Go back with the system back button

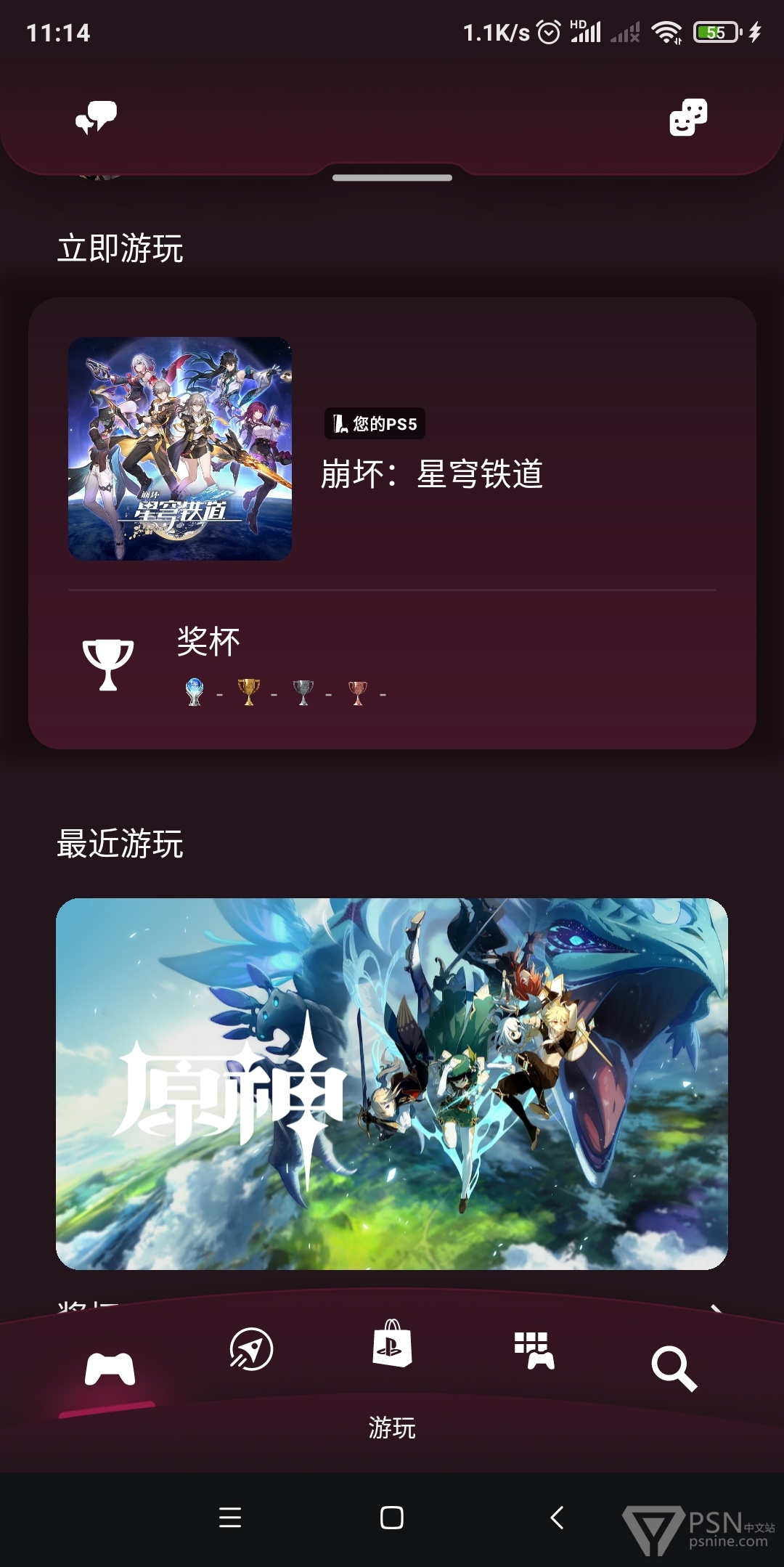[557, 1517]
